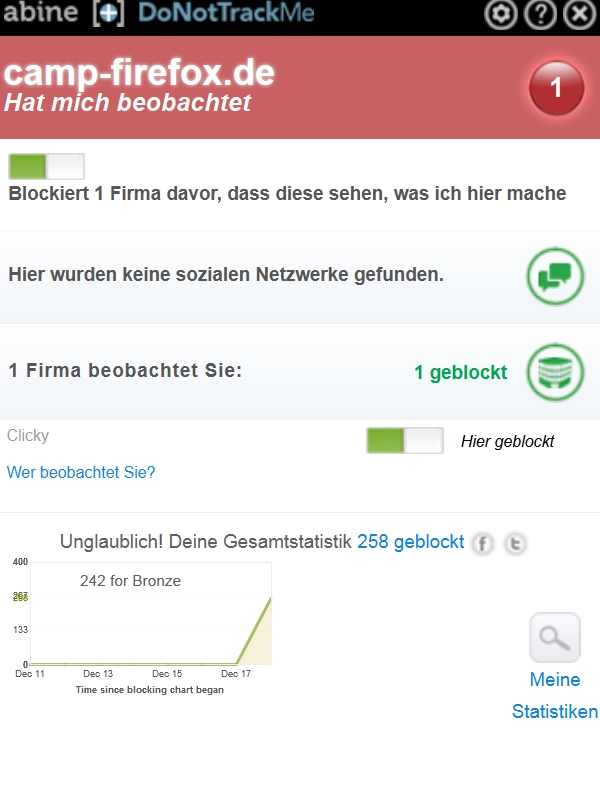This screenshot has height=807, width=600.
Task: Open the tracking companies icon
Action: (555, 372)
